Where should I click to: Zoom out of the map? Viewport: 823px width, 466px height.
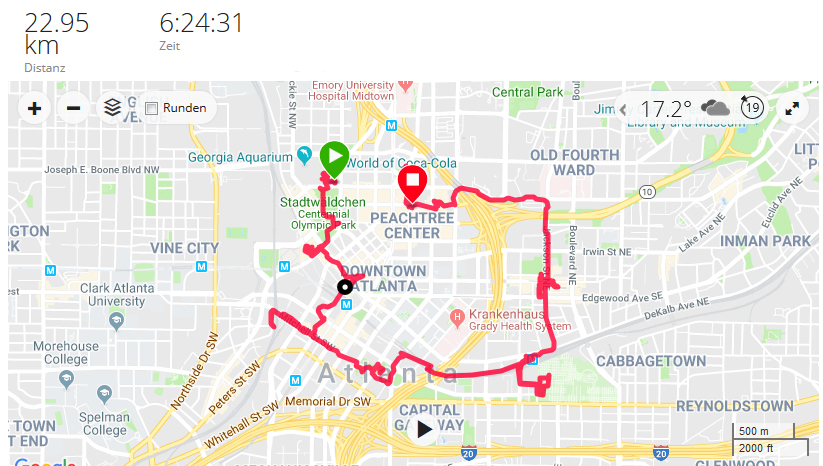[73, 108]
